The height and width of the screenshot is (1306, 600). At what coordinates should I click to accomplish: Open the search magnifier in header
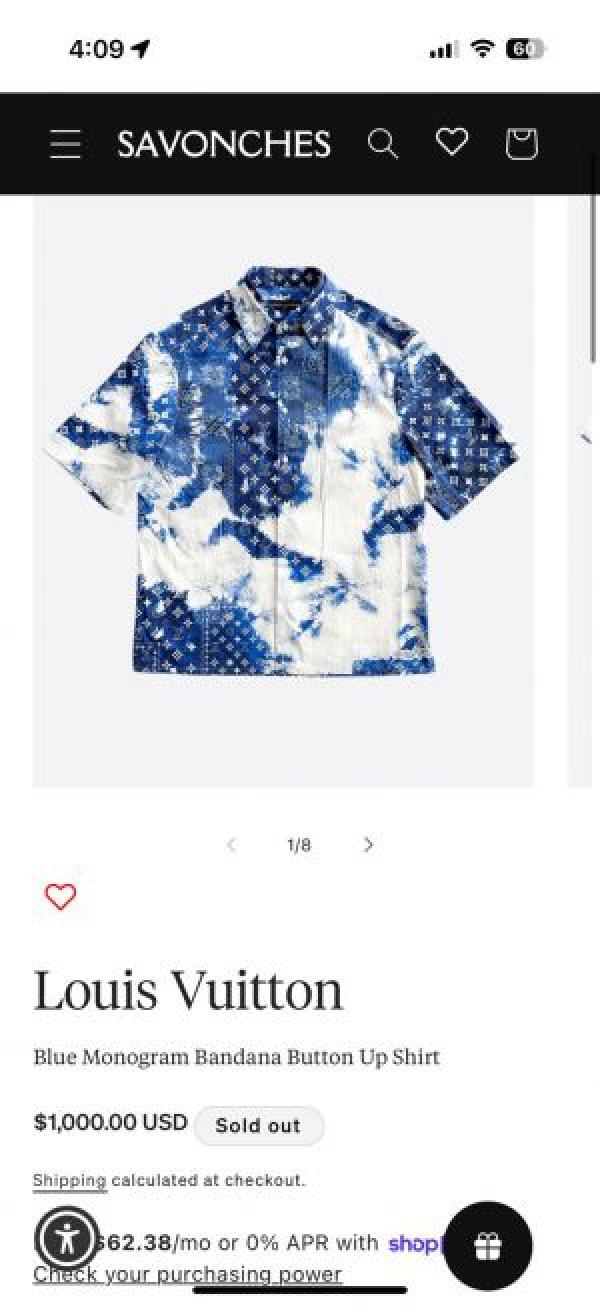pos(383,144)
